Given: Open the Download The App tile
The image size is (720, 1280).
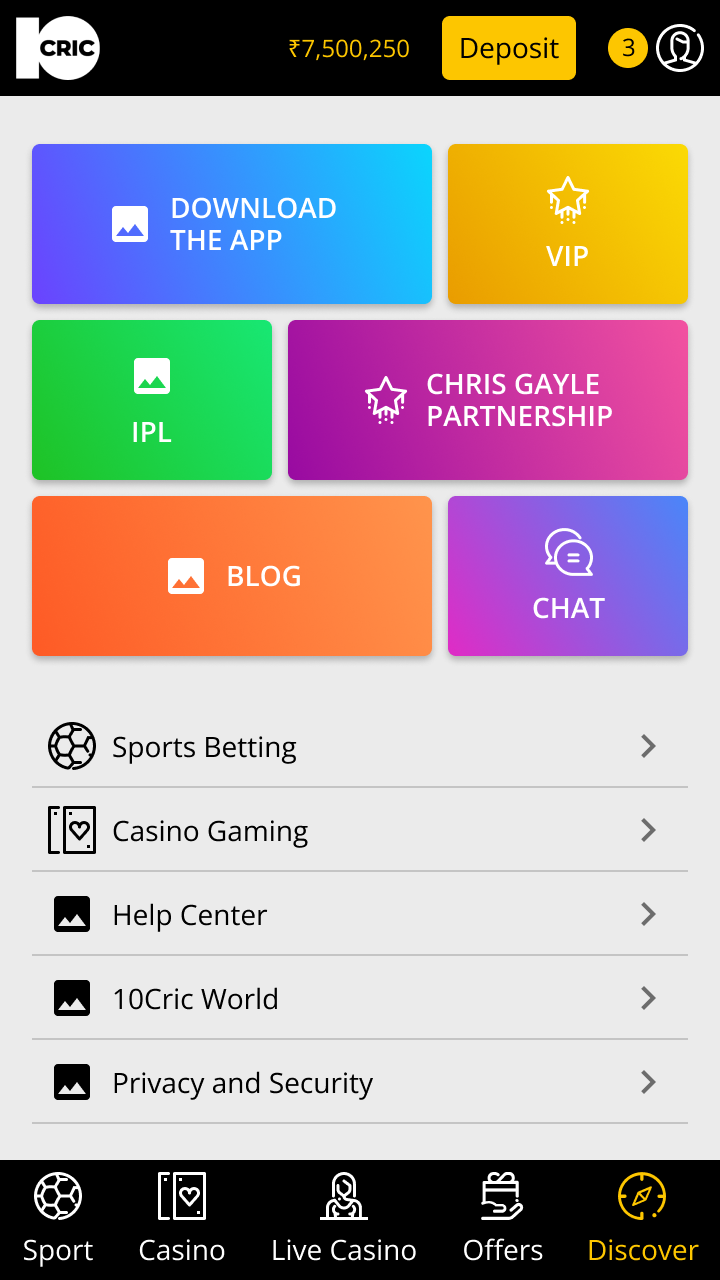Looking at the screenshot, I should point(232,224).
